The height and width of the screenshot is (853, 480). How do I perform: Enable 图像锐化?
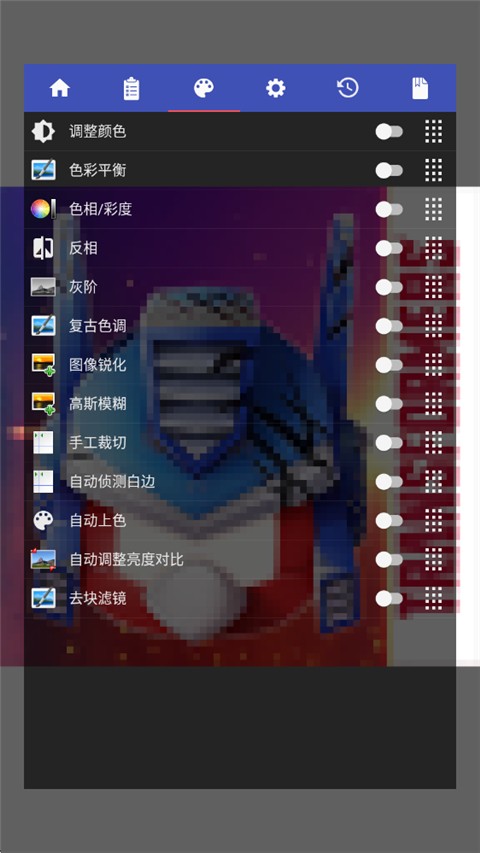389,365
